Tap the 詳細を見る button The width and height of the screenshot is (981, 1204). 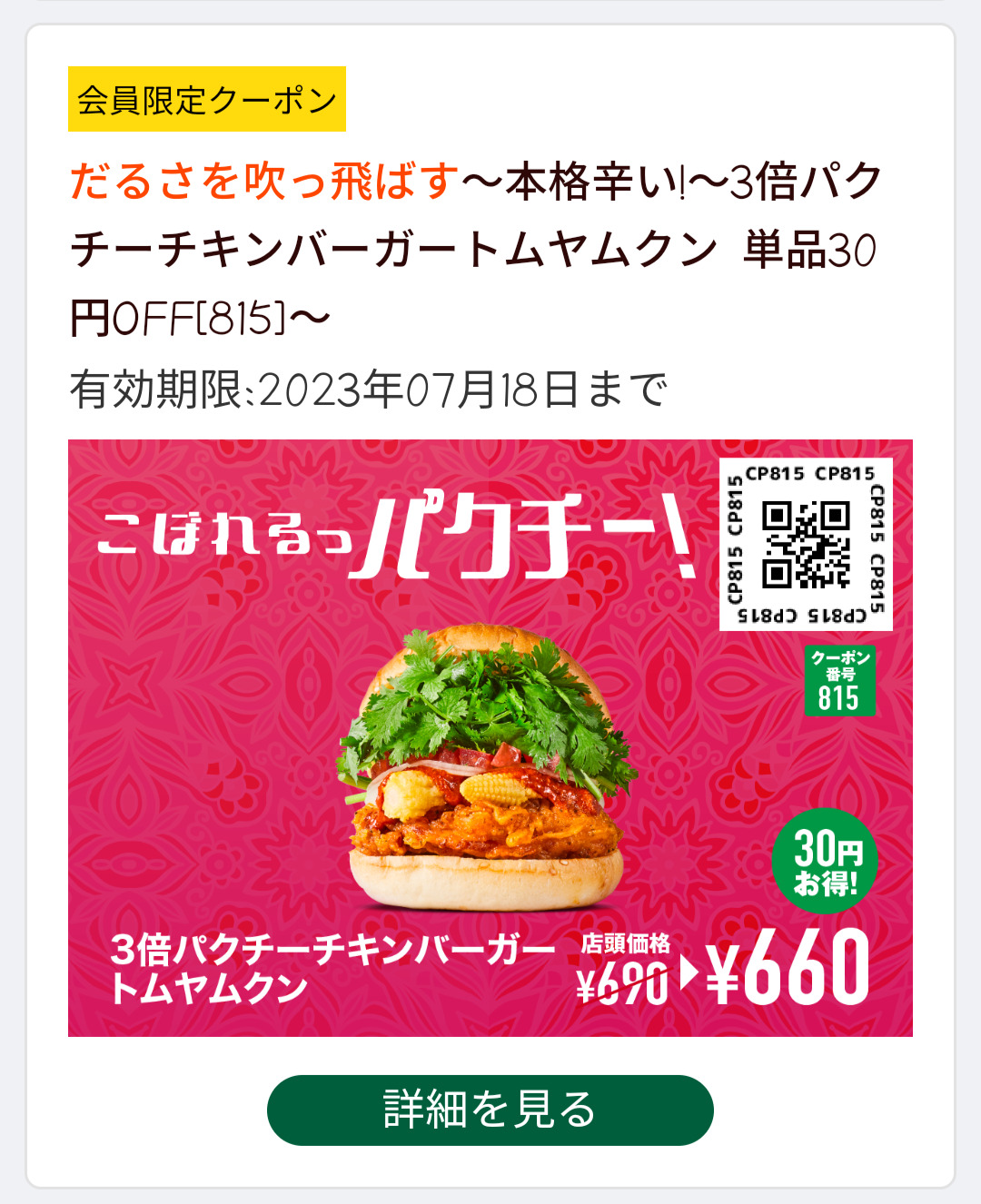coord(490,1110)
